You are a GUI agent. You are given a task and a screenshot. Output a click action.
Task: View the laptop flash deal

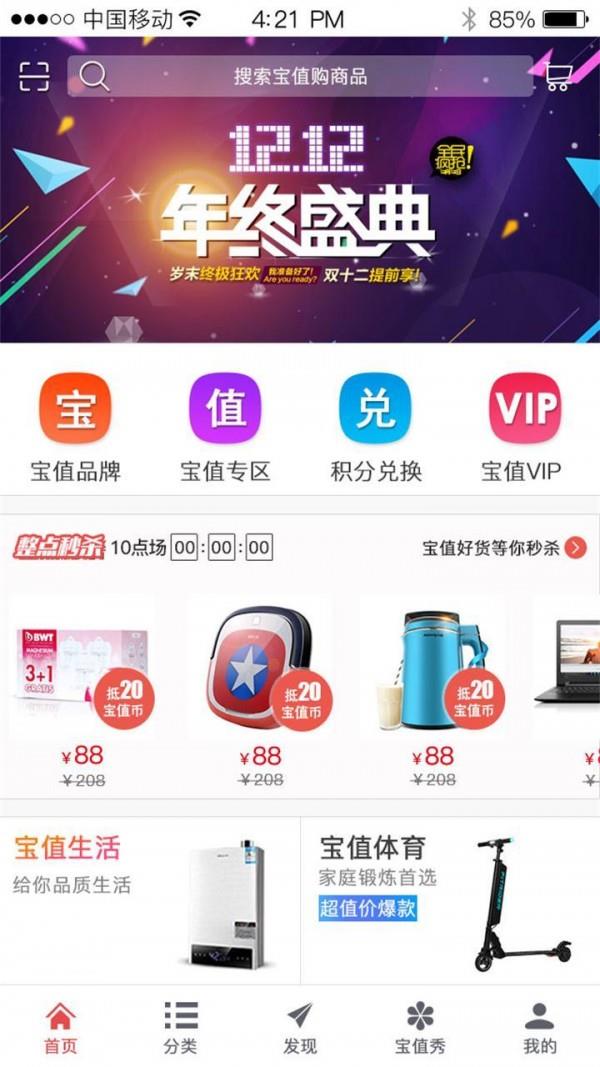click(570, 690)
